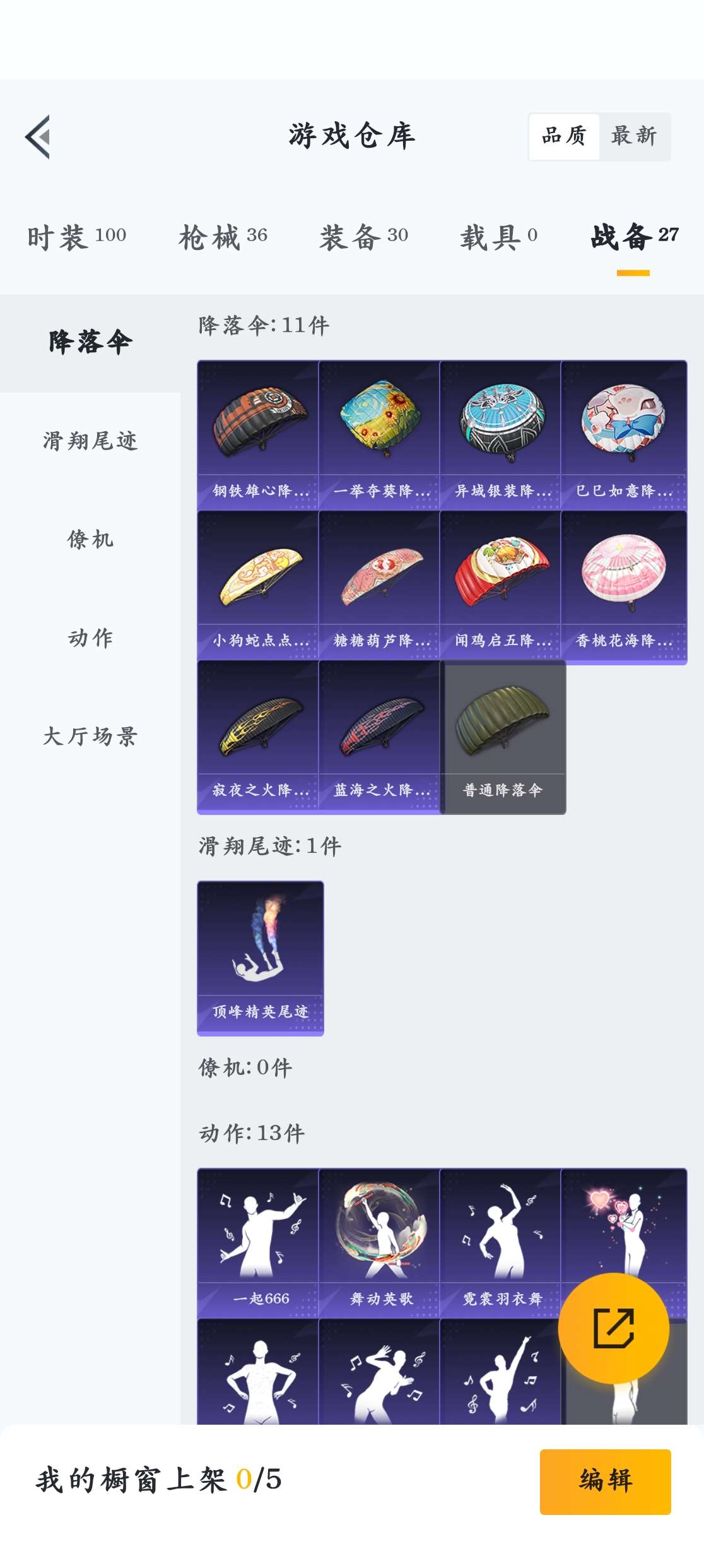The width and height of the screenshot is (704, 1568).
Task: Select the 品质 sort option
Action: (564, 136)
